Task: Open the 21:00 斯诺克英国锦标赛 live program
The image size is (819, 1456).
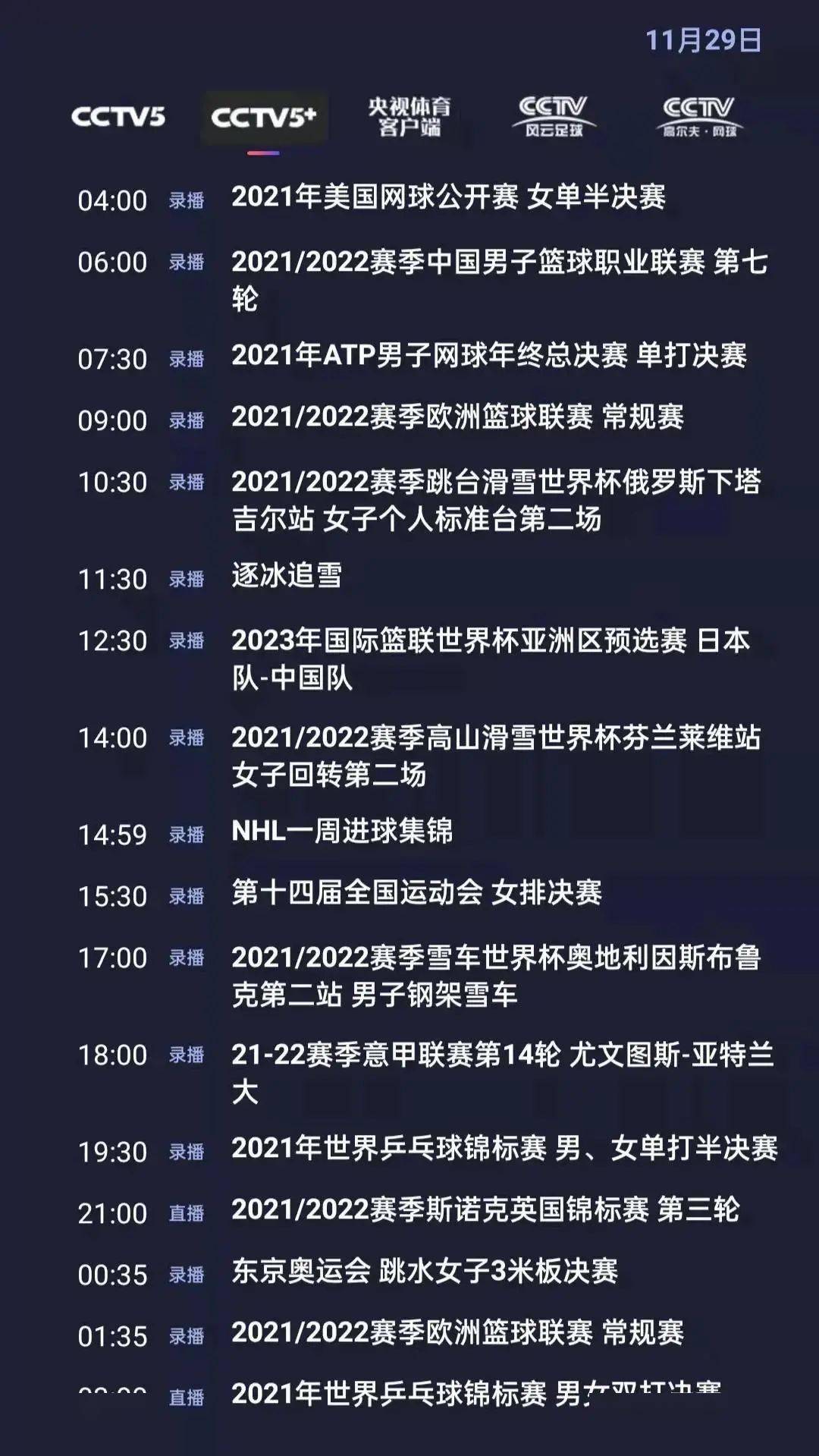Action: click(485, 1210)
